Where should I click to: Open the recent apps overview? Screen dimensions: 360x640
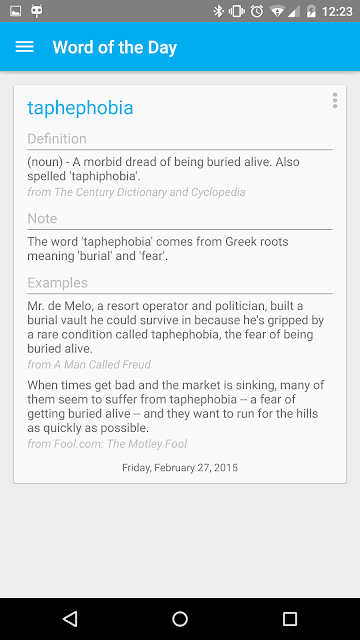289,619
